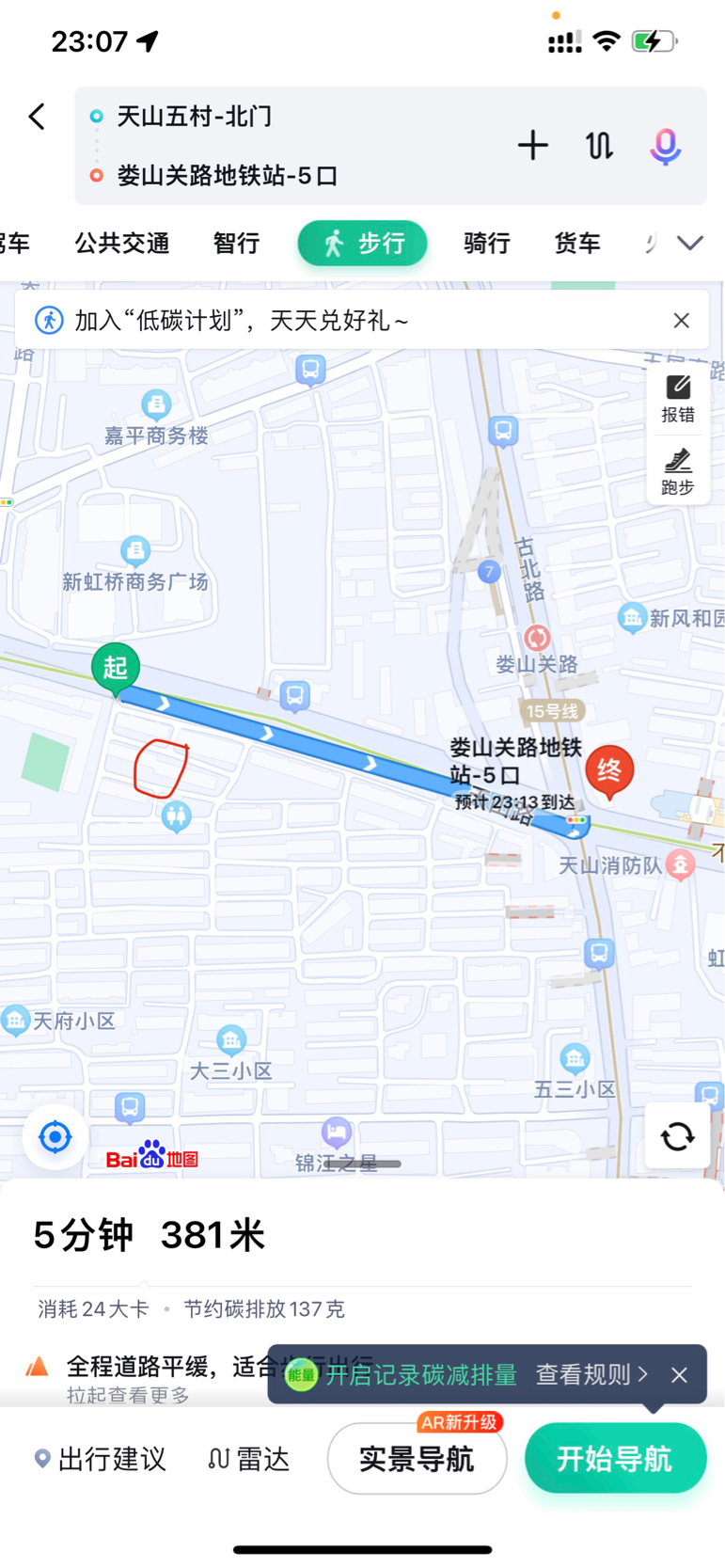
Task: Expand the travel mode dropdown chevron
Action: tap(690, 244)
